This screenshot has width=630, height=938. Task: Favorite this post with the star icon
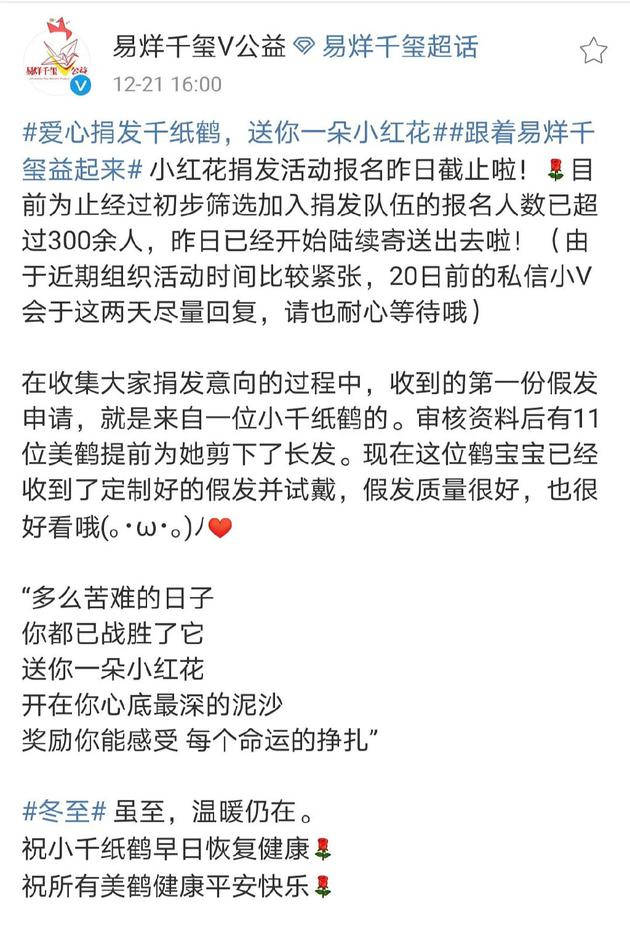(x=593, y=50)
